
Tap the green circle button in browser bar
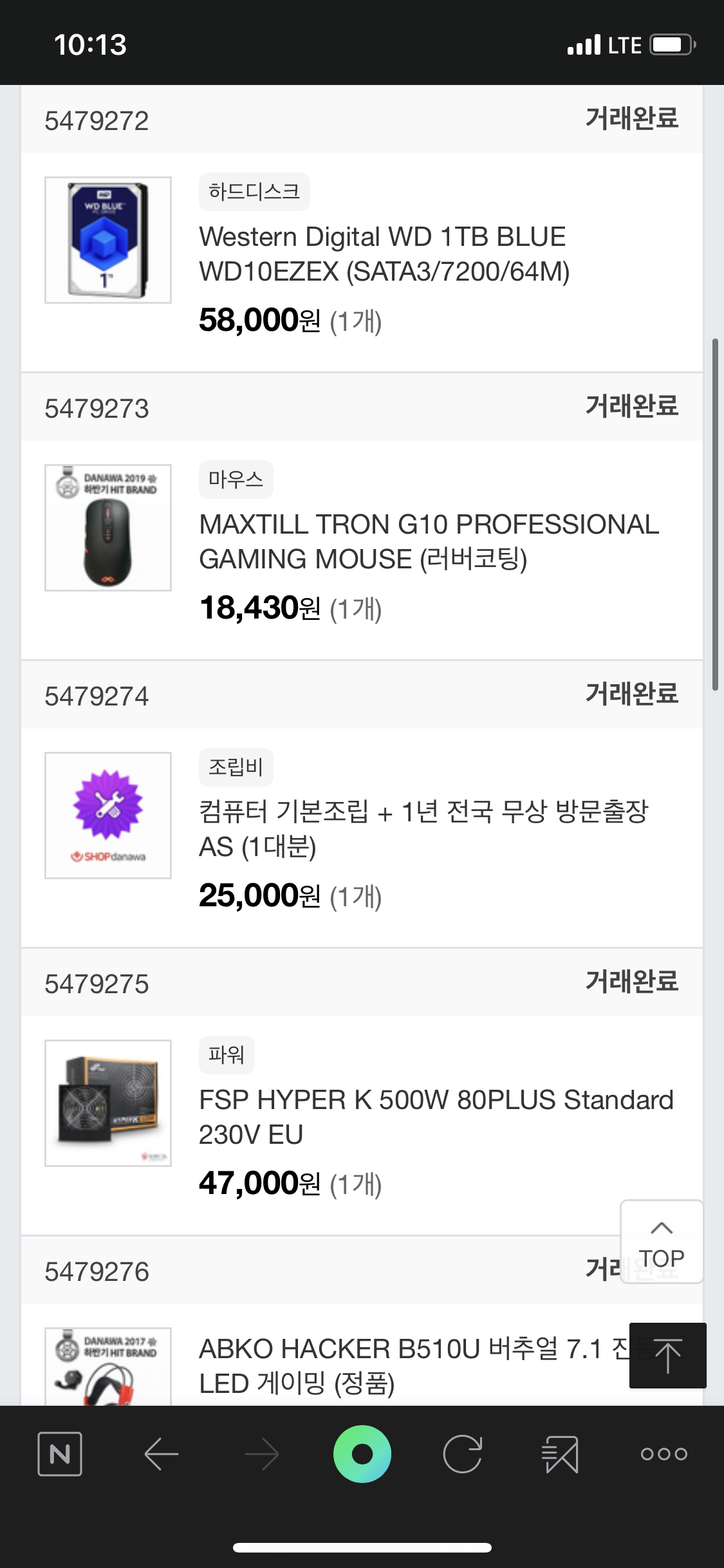pyautogui.click(x=362, y=1454)
